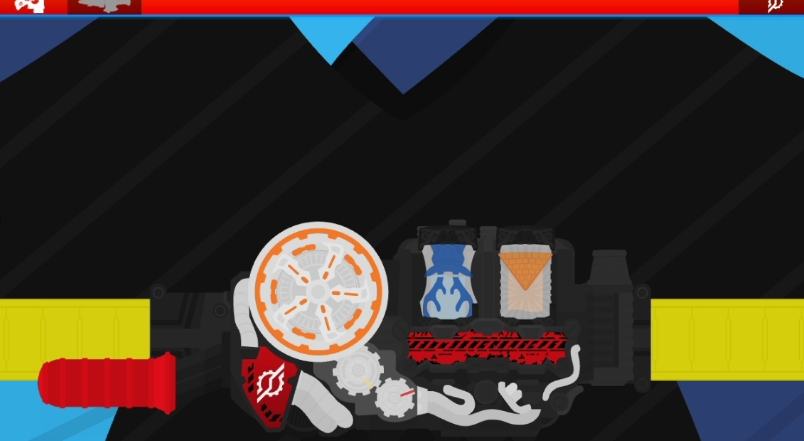The width and height of the screenshot is (804, 441).
Task: Tap the gear logo button at top right
Action: [x=772, y=6]
